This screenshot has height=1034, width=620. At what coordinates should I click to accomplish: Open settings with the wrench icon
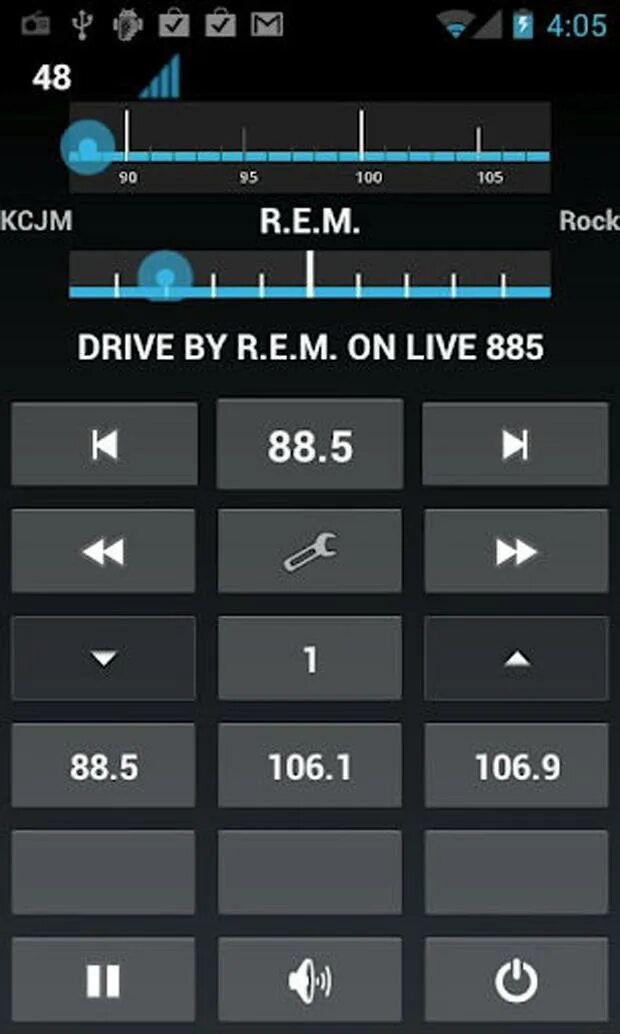[309, 551]
